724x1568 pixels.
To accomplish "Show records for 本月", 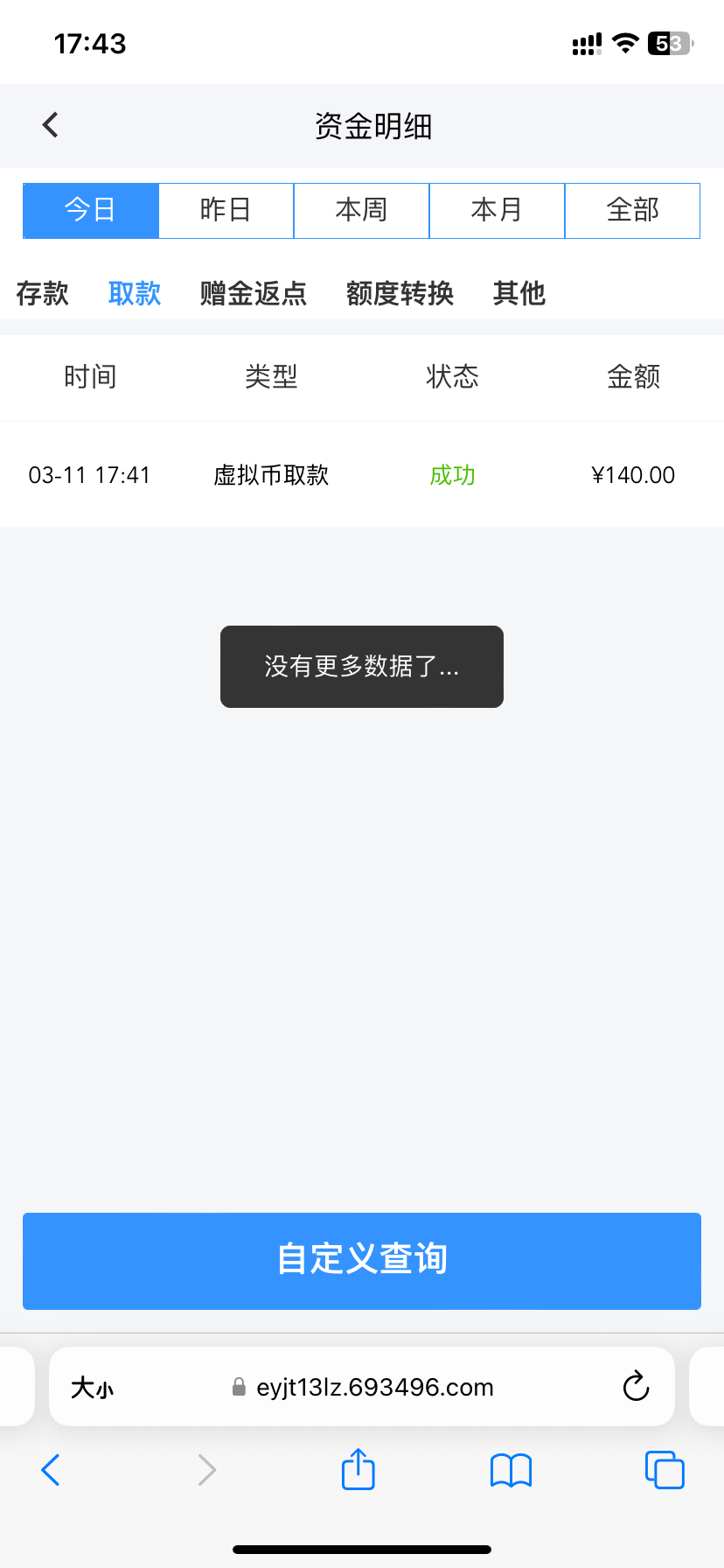I will pos(497,210).
